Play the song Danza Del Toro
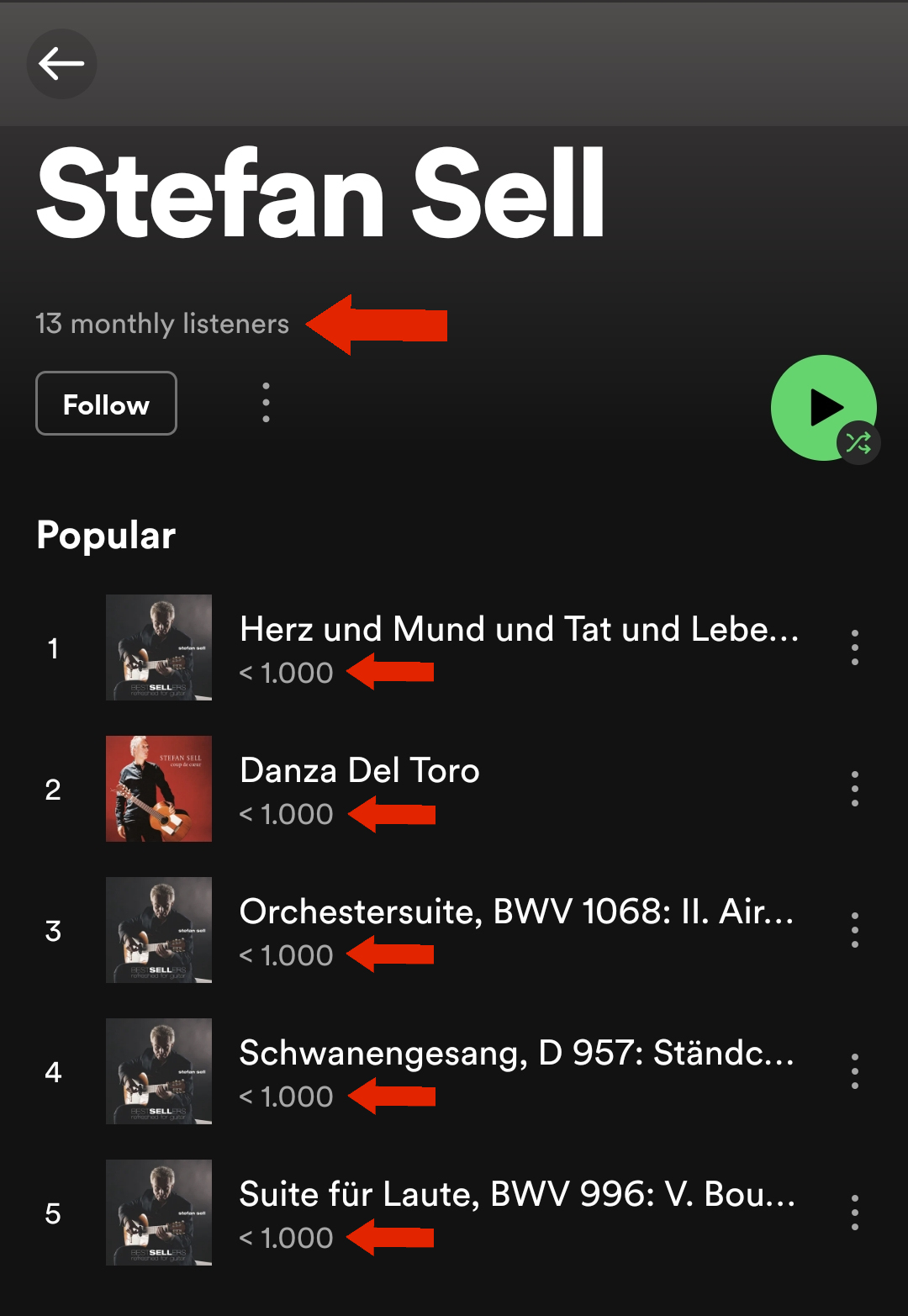The width and height of the screenshot is (908, 1316). [360, 771]
